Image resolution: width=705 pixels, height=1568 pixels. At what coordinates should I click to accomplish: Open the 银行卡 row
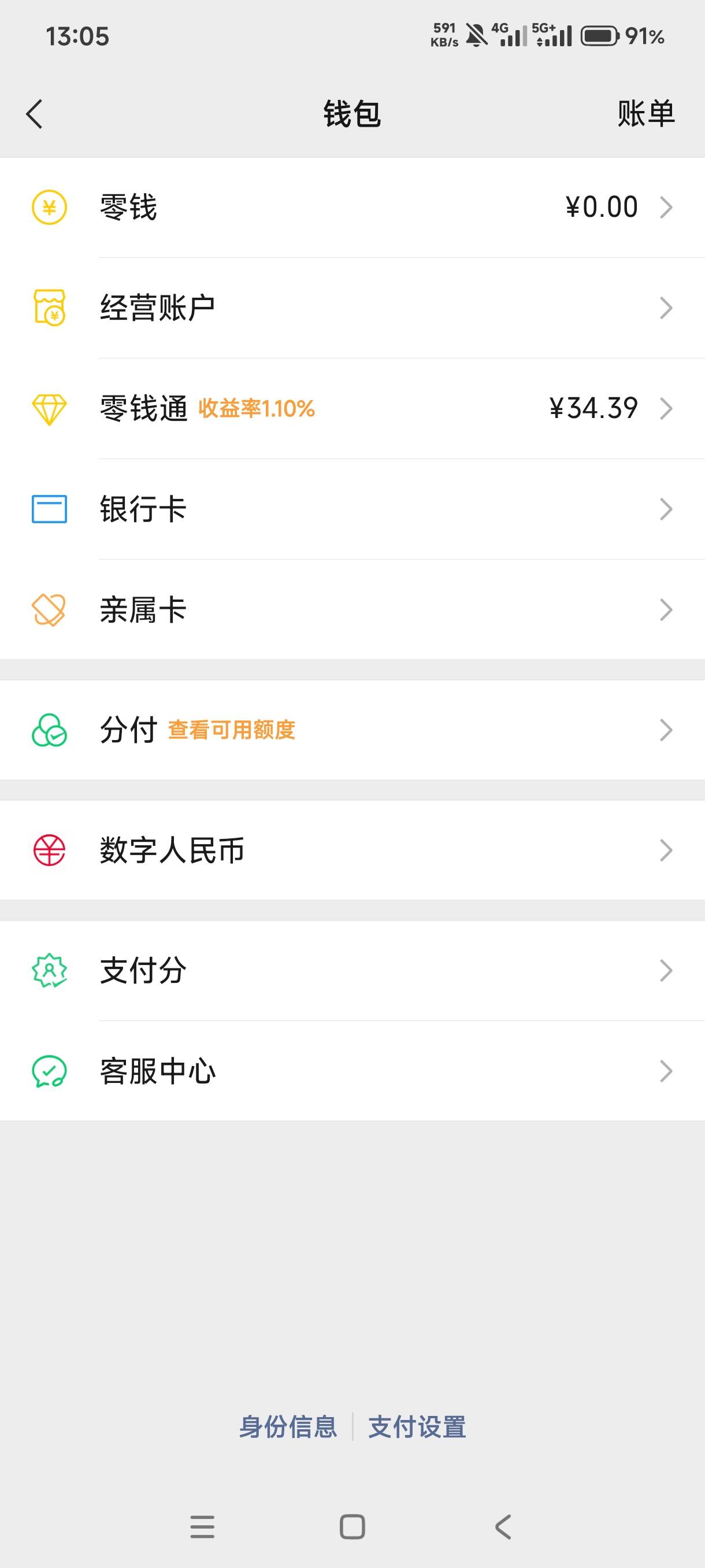pyautogui.click(x=352, y=509)
